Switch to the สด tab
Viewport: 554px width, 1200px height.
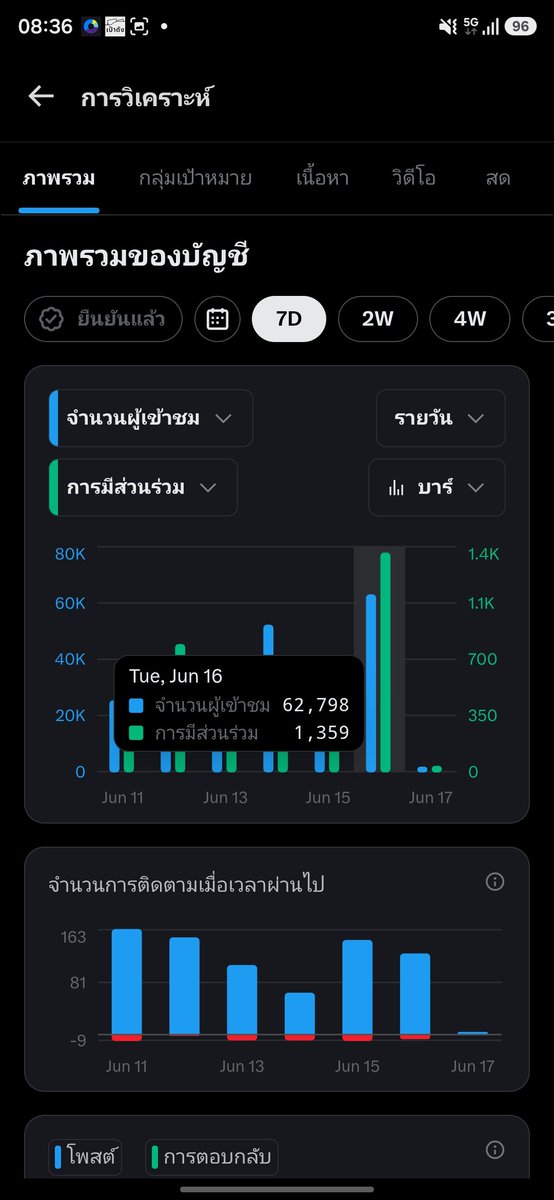pos(497,179)
